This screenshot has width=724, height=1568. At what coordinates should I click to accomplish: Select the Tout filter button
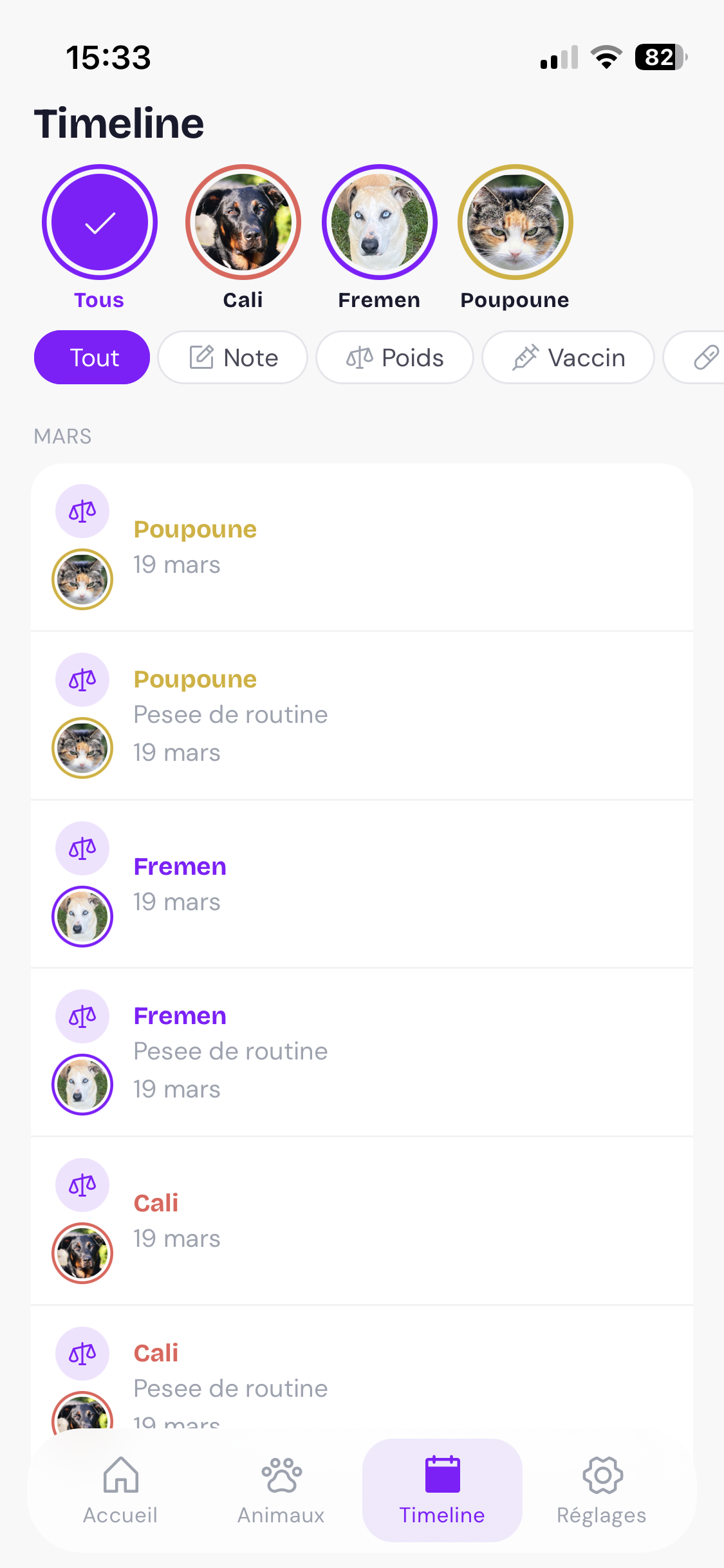[91, 357]
